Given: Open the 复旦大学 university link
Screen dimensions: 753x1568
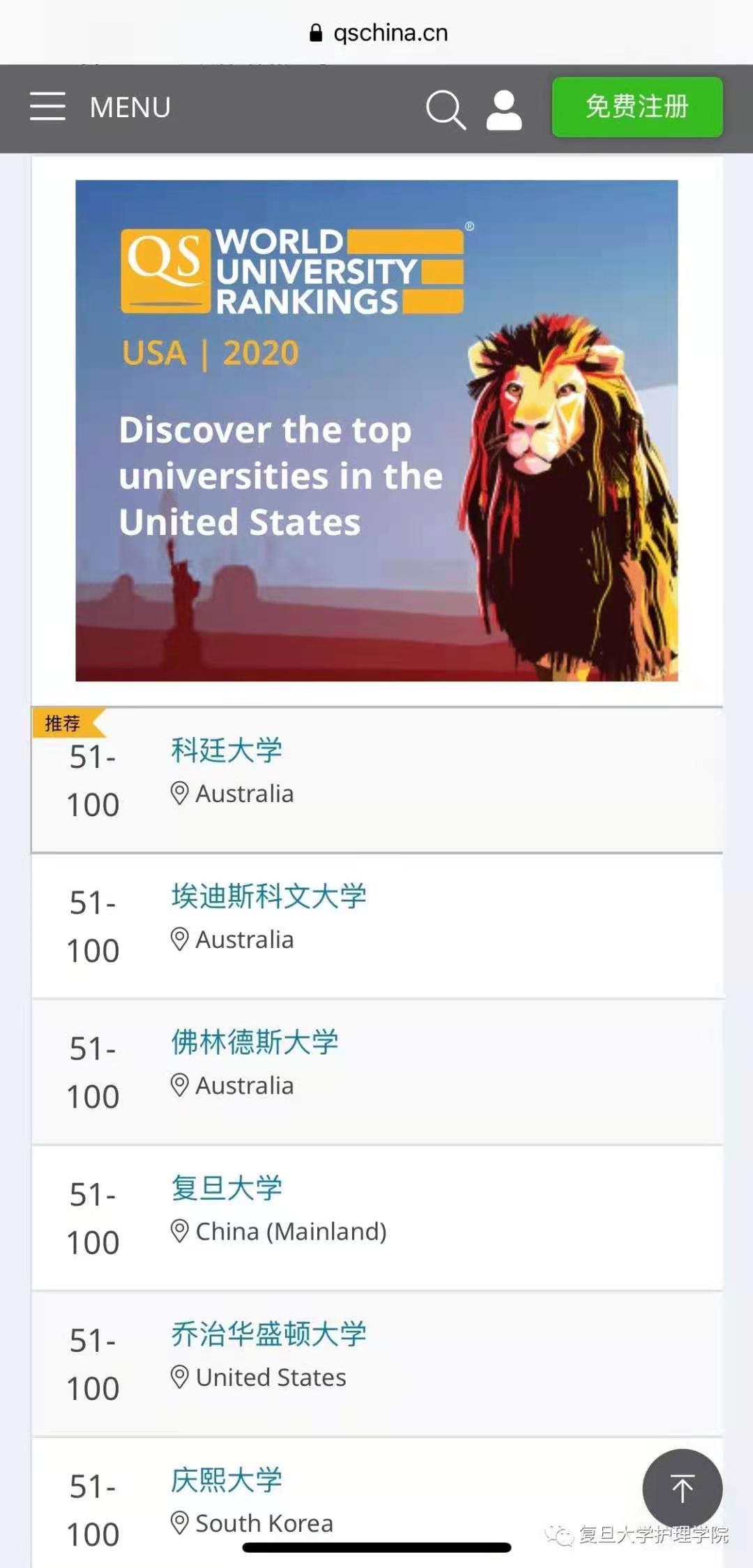Looking at the screenshot, I should pos(225,1188).
